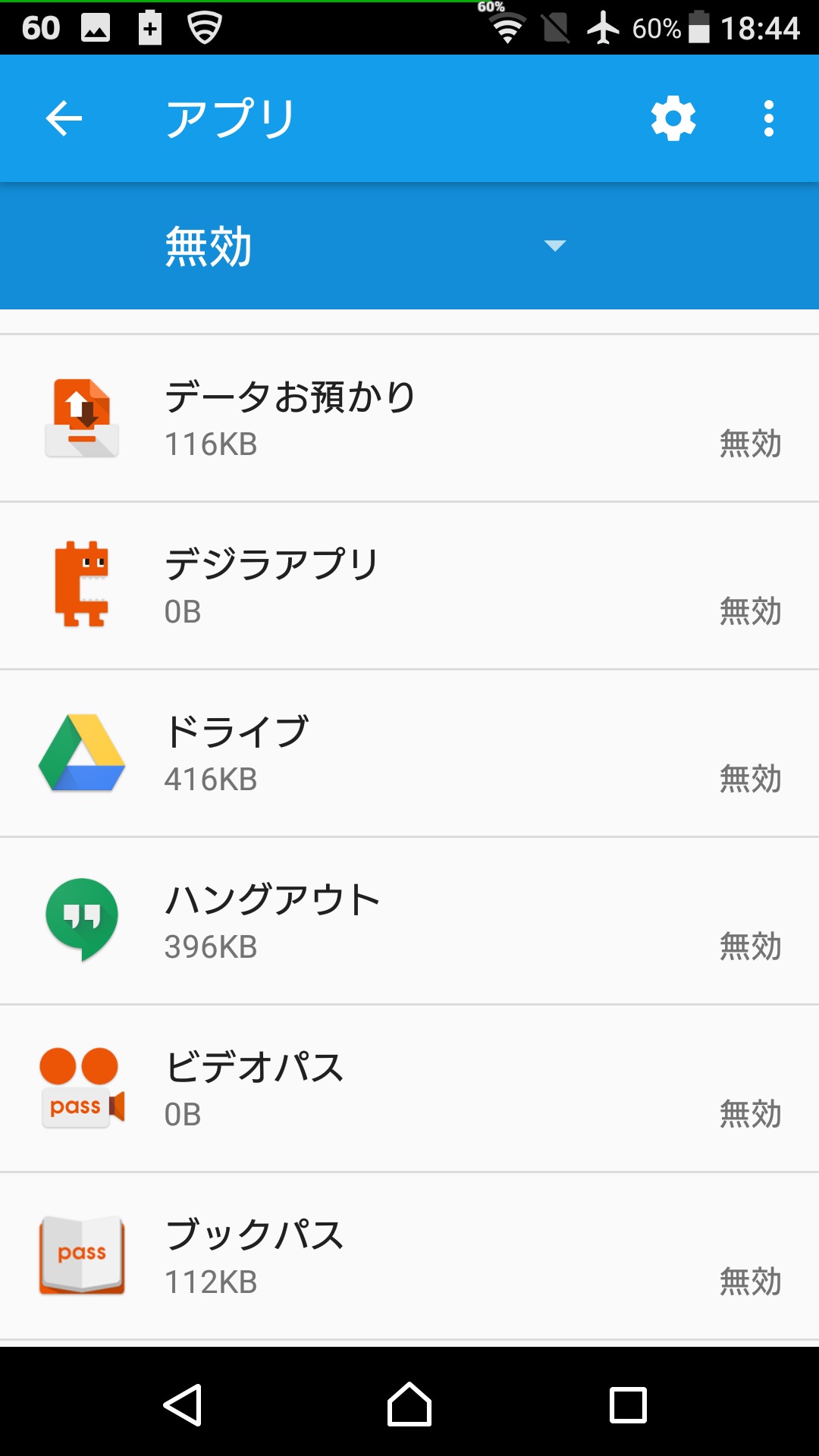819x1456 pixels.
Task: Open ドライブ app info
Action: pyautogui.click(x=409, y=754)
